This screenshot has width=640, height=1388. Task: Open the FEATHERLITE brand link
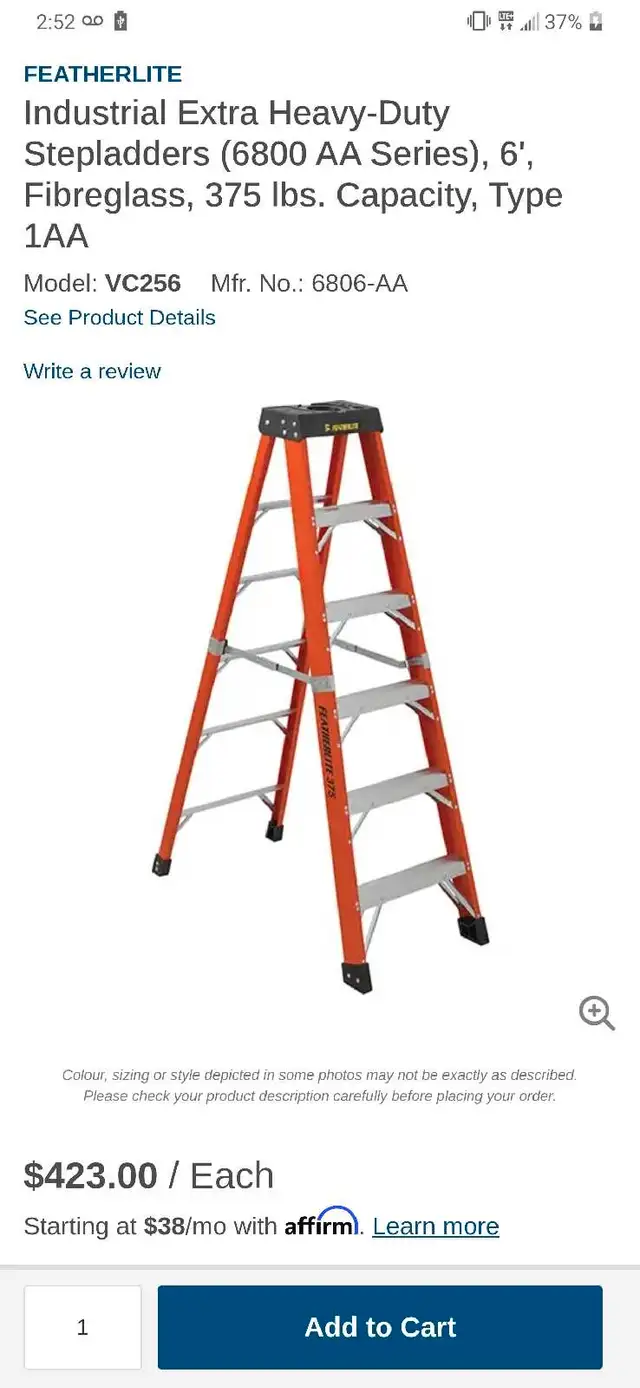coord(102,74)
